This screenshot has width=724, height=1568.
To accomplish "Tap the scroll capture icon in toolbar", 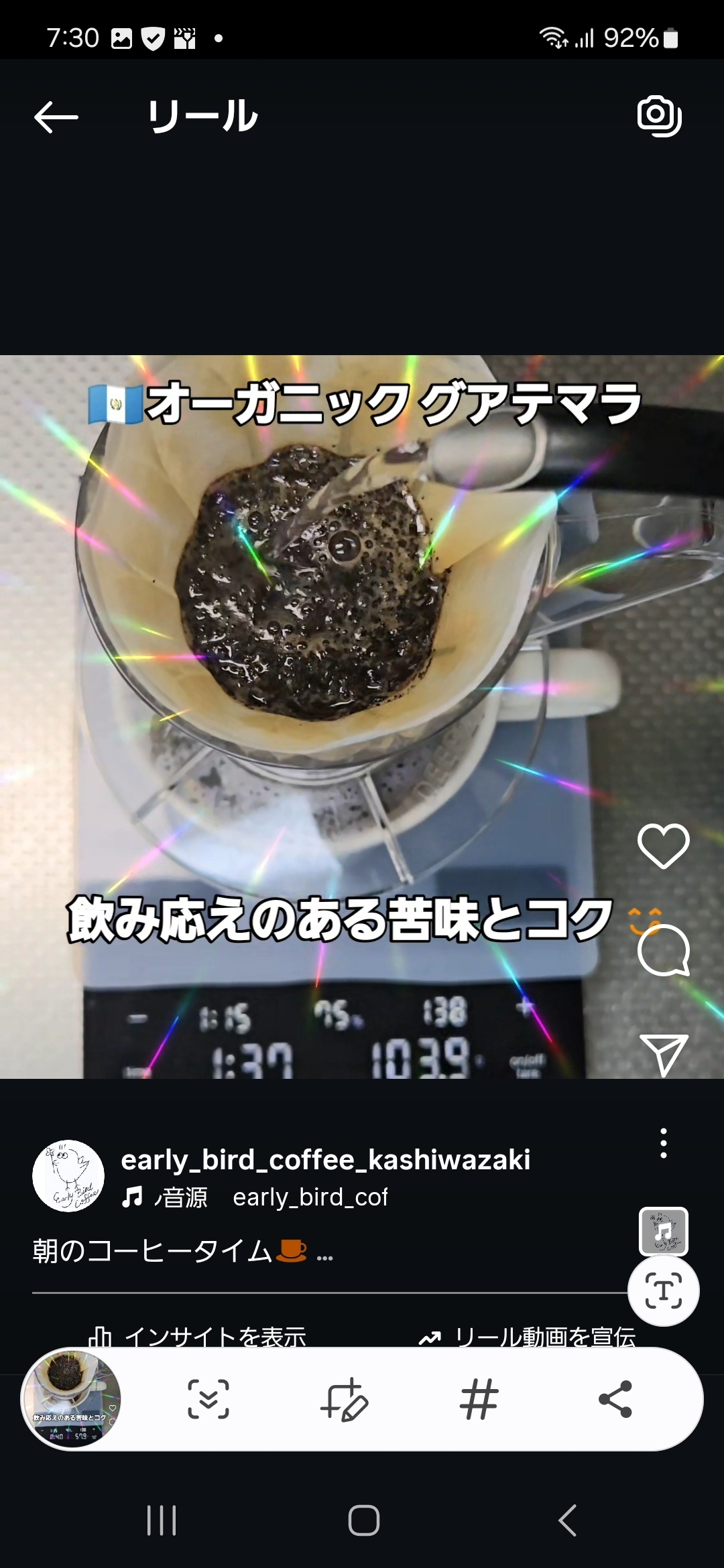I will 208,1399.
